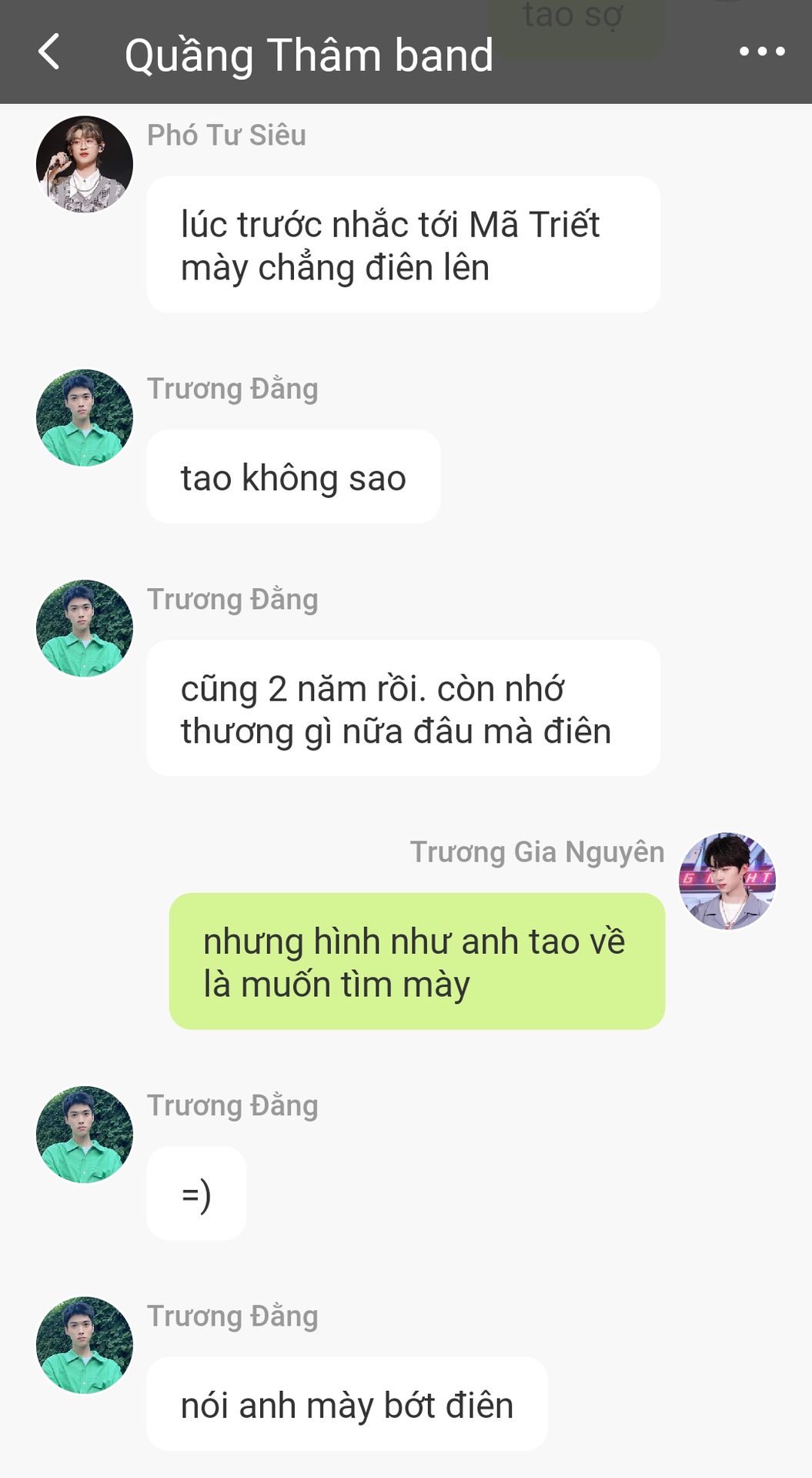
Task: Open the three-dot overflow menu
Action: tap(762, 52)
